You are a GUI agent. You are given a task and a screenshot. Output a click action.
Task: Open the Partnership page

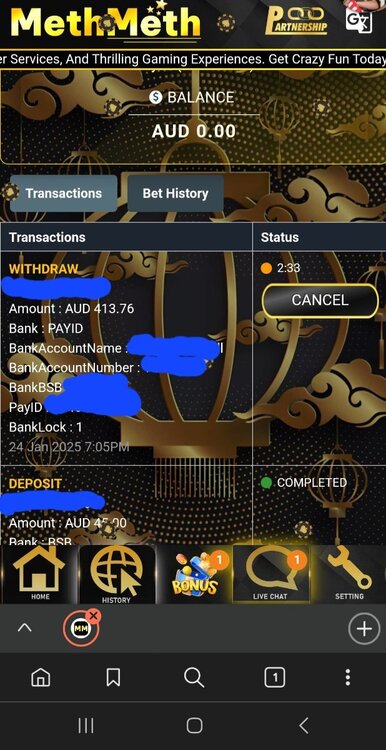click(x=296, y=22)
